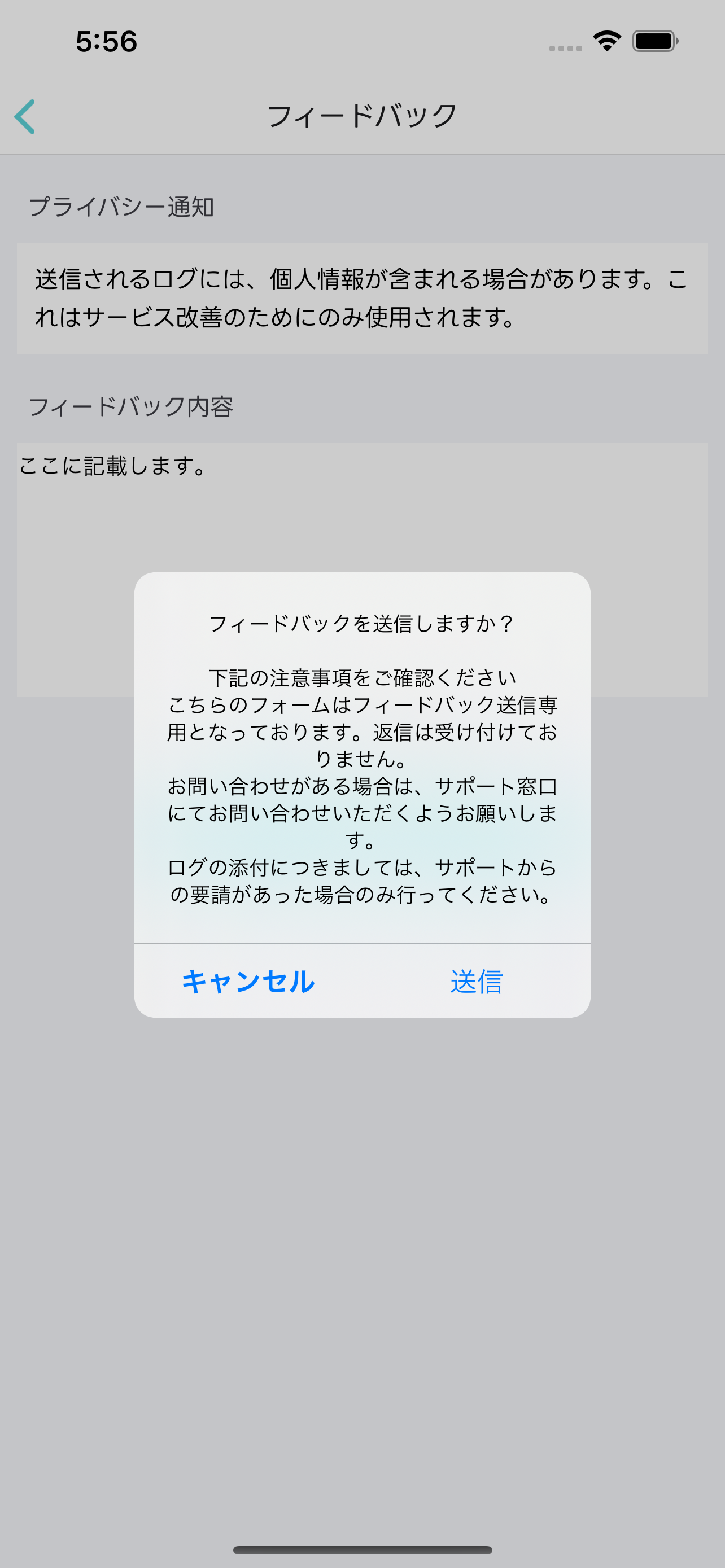Tap キャンセル to dismiss the dialog

click(248, 981)
